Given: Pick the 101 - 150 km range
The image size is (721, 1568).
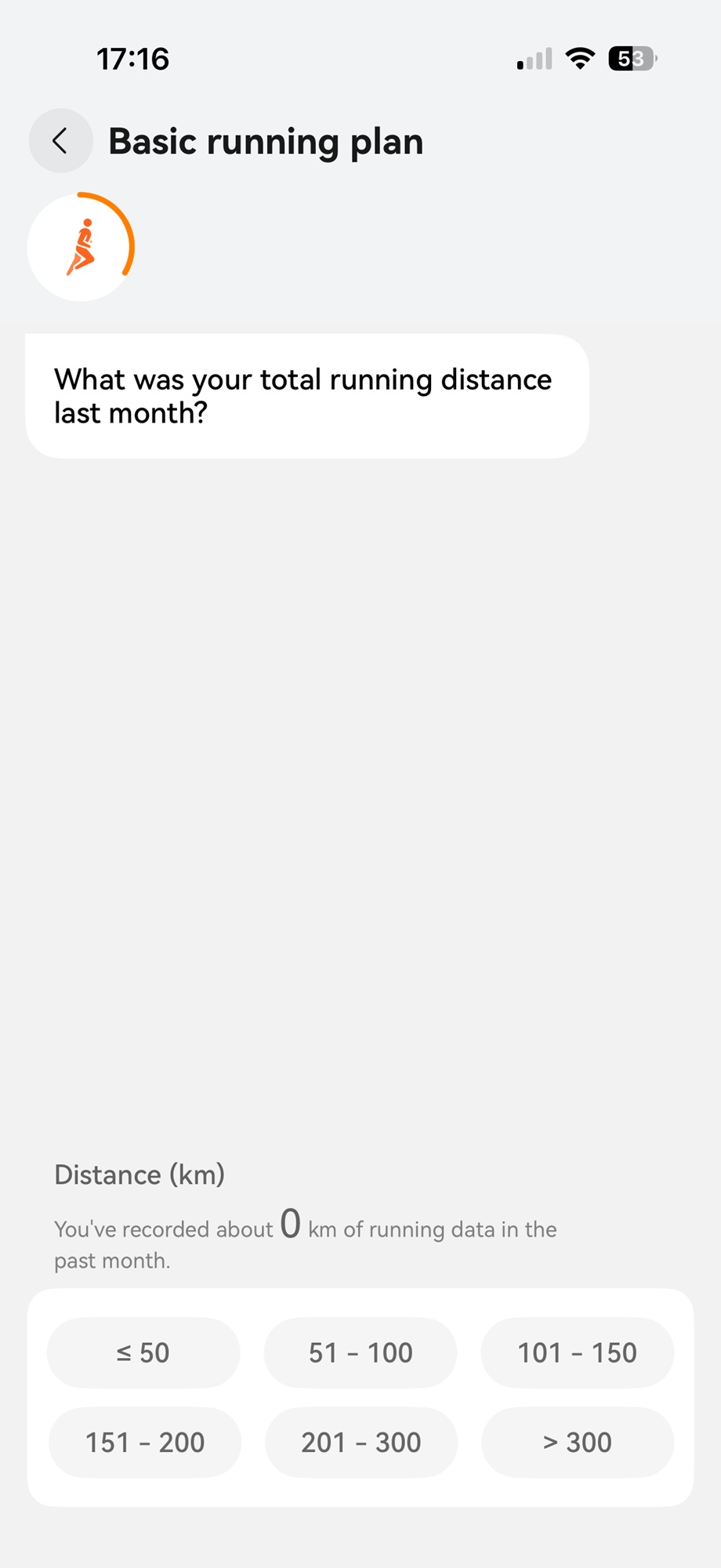Looking at the screenshot, I should coord(577,1352).
